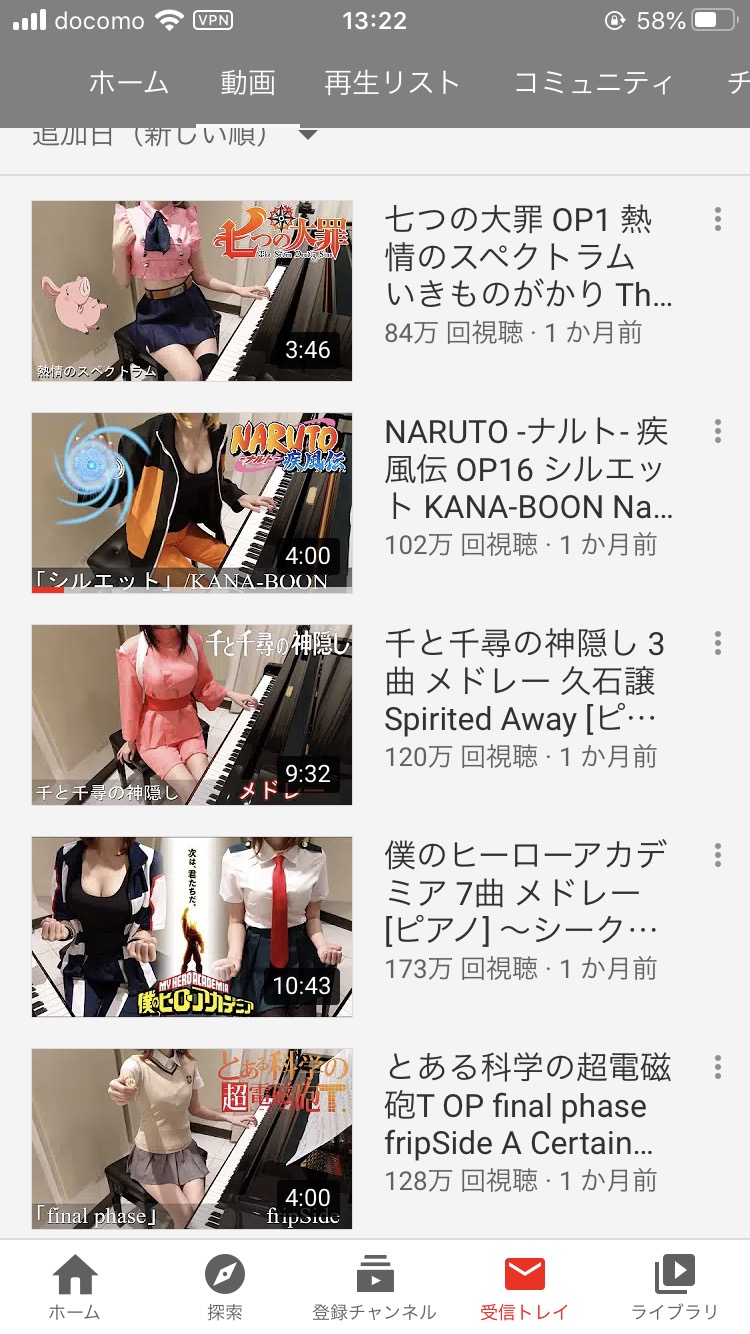Open the コミュニティ channel tab

(594, 83)
